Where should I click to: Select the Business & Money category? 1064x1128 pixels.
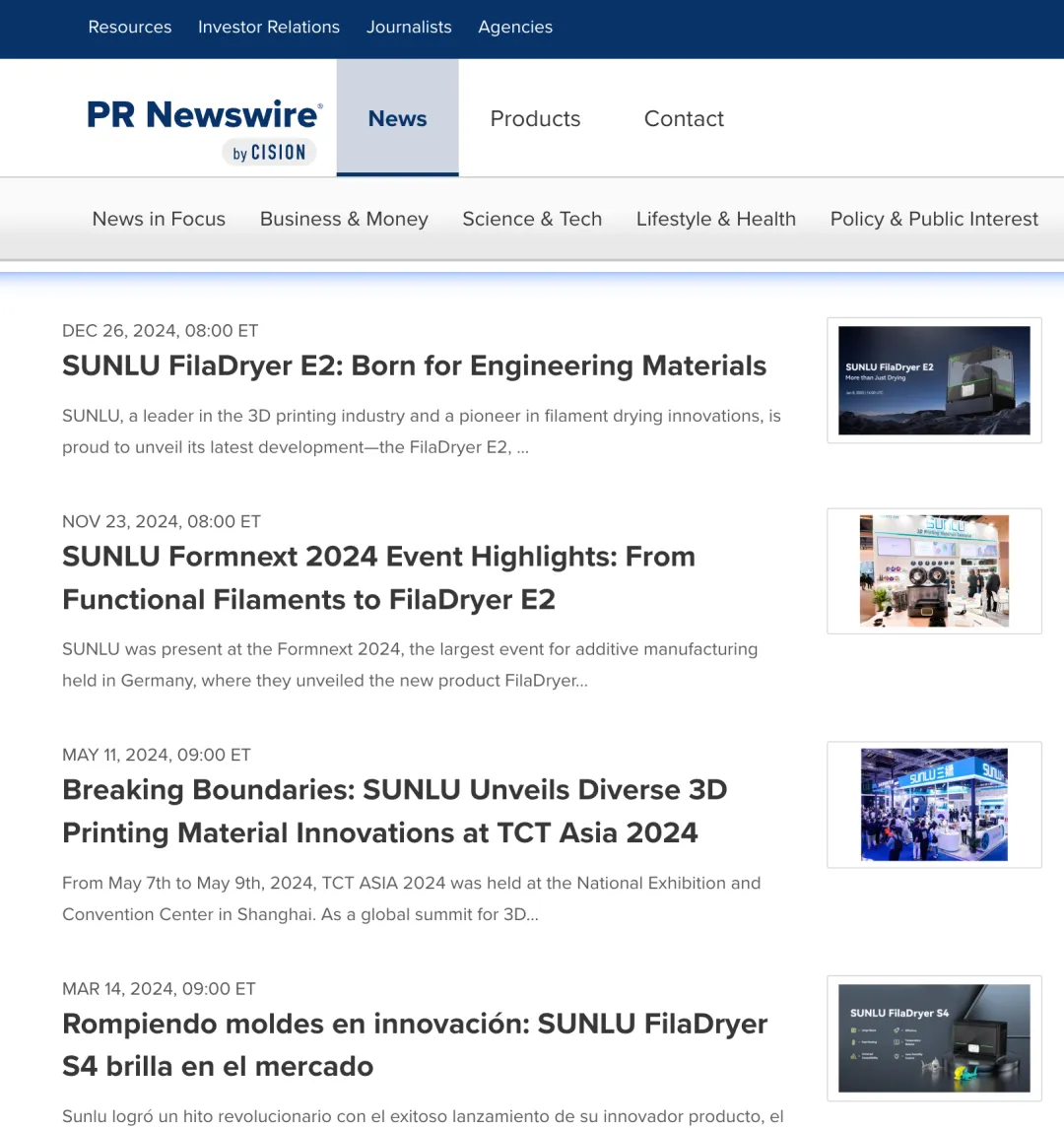[344, 219]
